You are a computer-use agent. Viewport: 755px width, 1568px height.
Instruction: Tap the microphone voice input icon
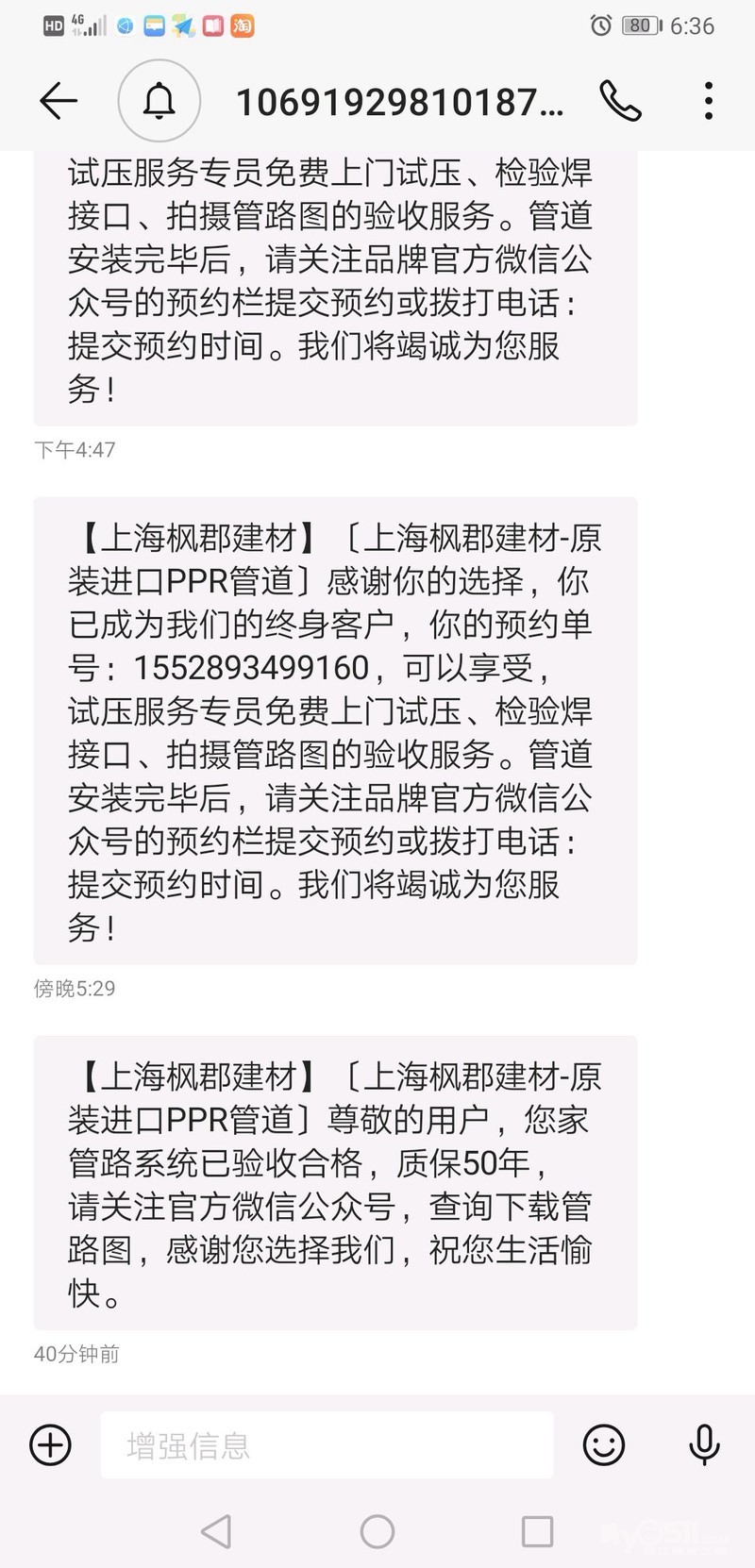pyautogui.click(x=704, y=1444)
